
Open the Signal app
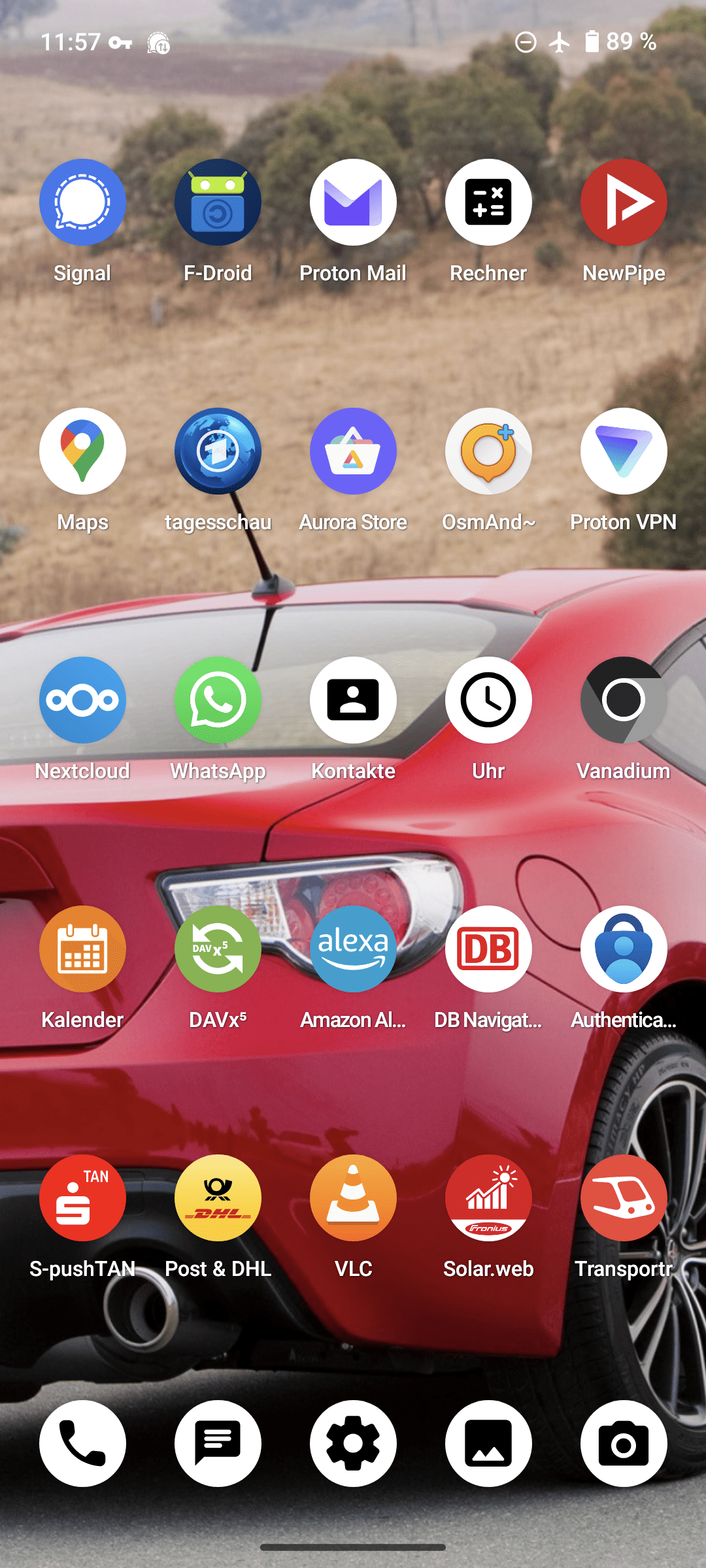coord(82,203)
